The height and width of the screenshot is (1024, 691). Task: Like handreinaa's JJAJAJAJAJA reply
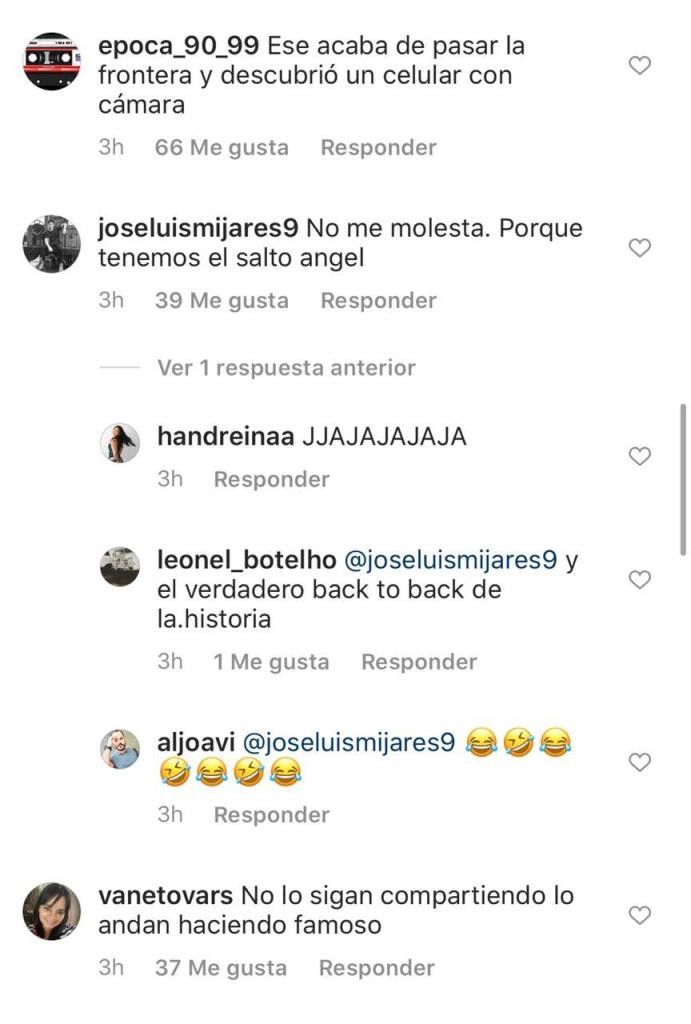point(639,456)
